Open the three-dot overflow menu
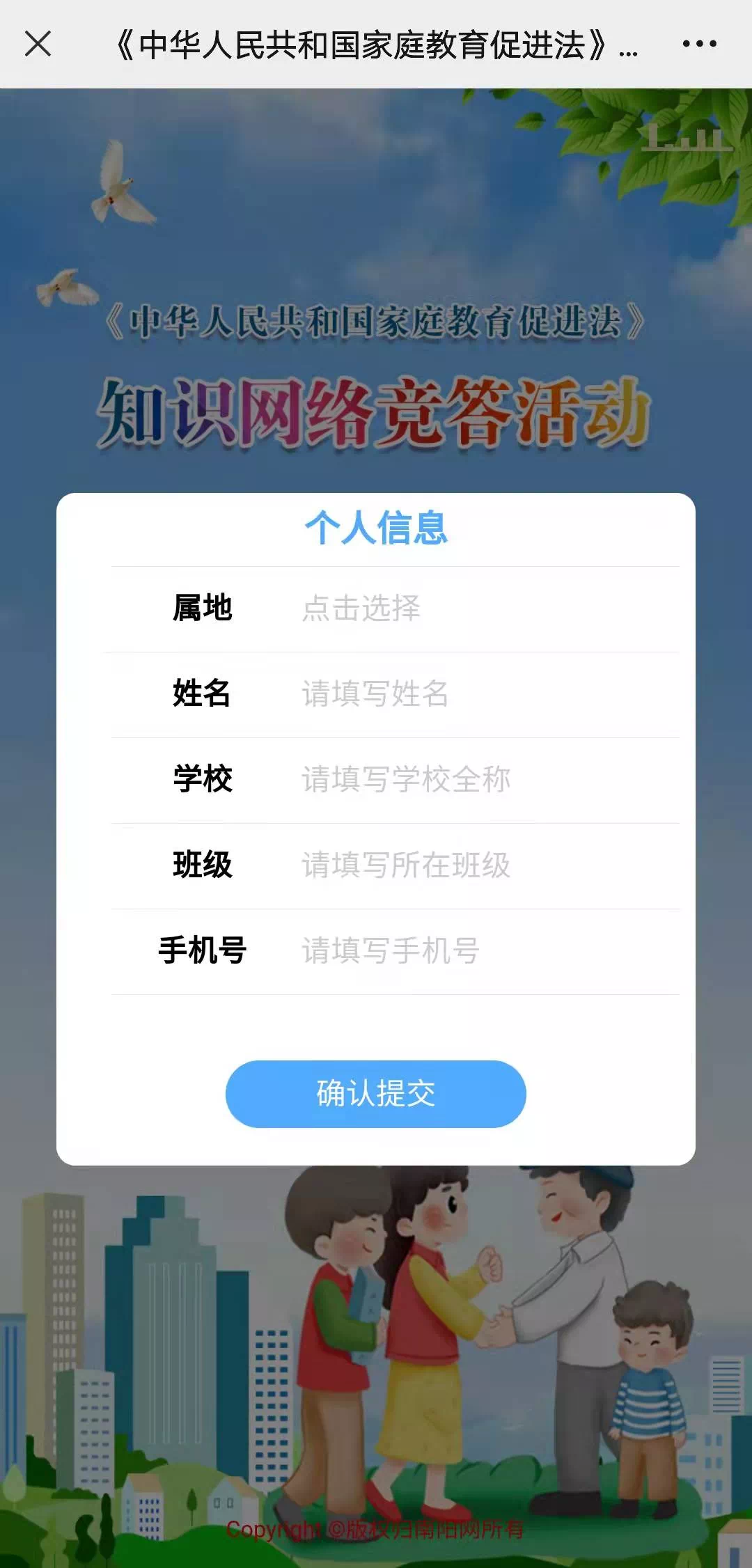 (699, 43)
